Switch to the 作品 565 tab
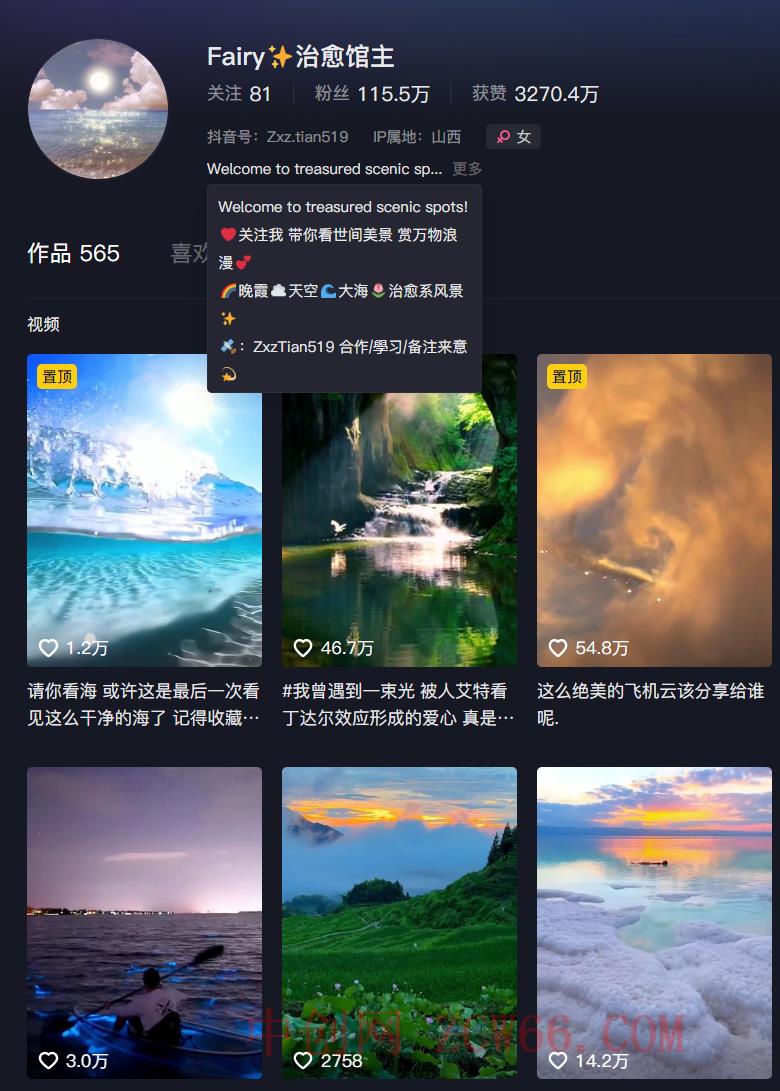This screenshot has width=780, height=1091. pos(72,254)
